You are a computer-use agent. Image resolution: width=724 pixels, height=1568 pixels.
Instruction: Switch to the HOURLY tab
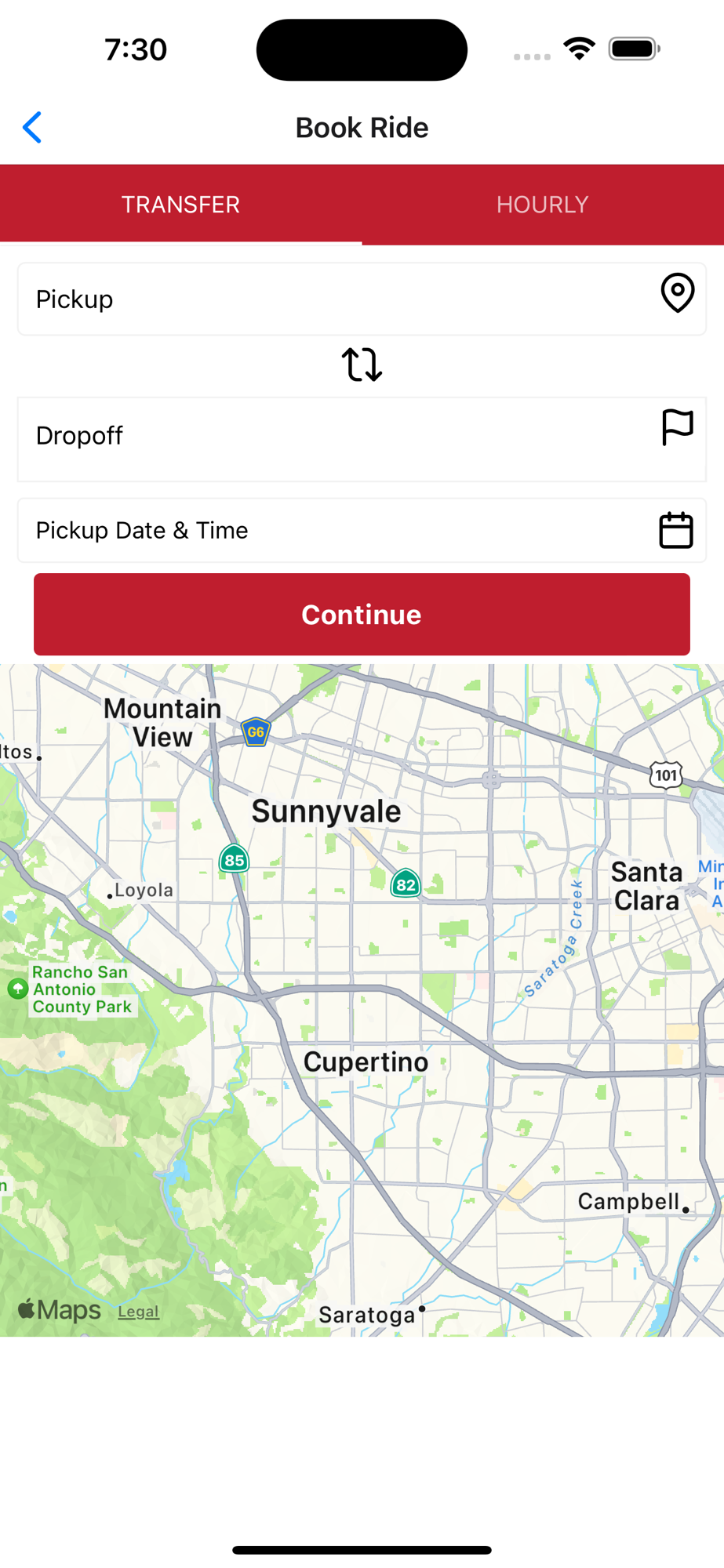pos(542,205)
